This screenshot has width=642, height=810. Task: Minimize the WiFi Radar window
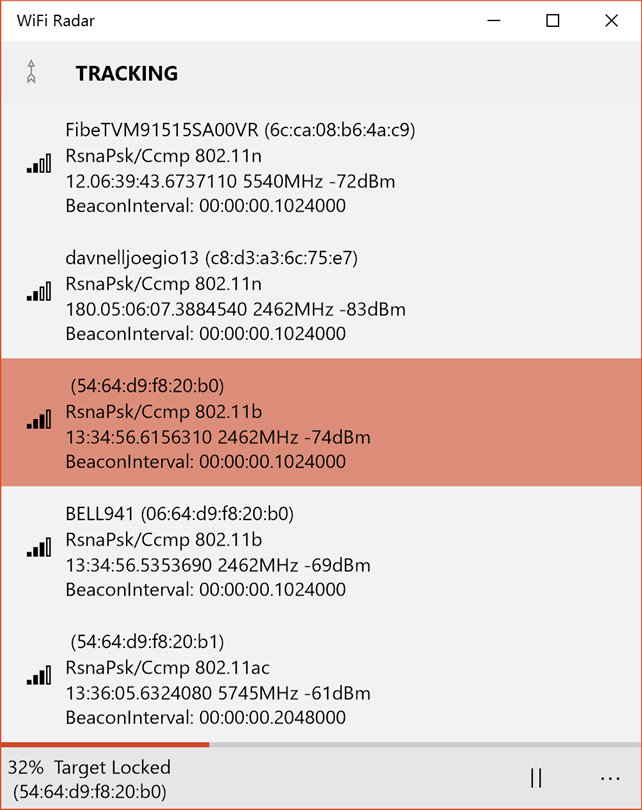coord(494,20)
